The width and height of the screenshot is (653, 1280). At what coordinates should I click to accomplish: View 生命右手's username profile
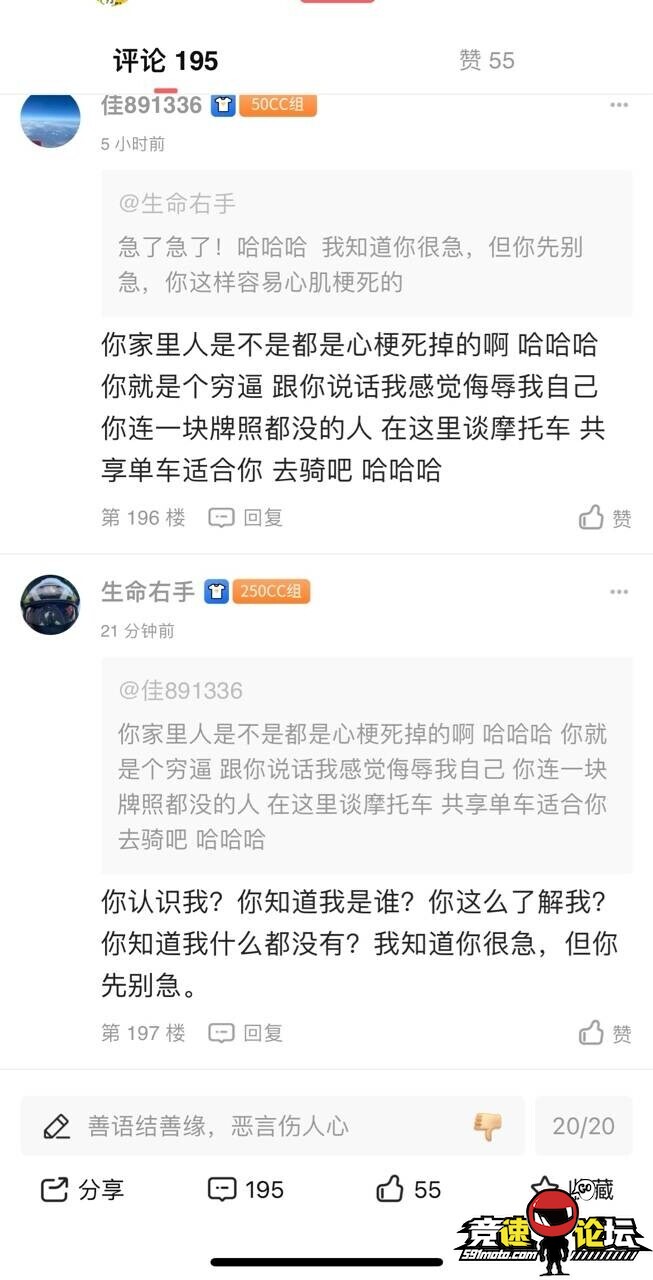click(148, 591)
